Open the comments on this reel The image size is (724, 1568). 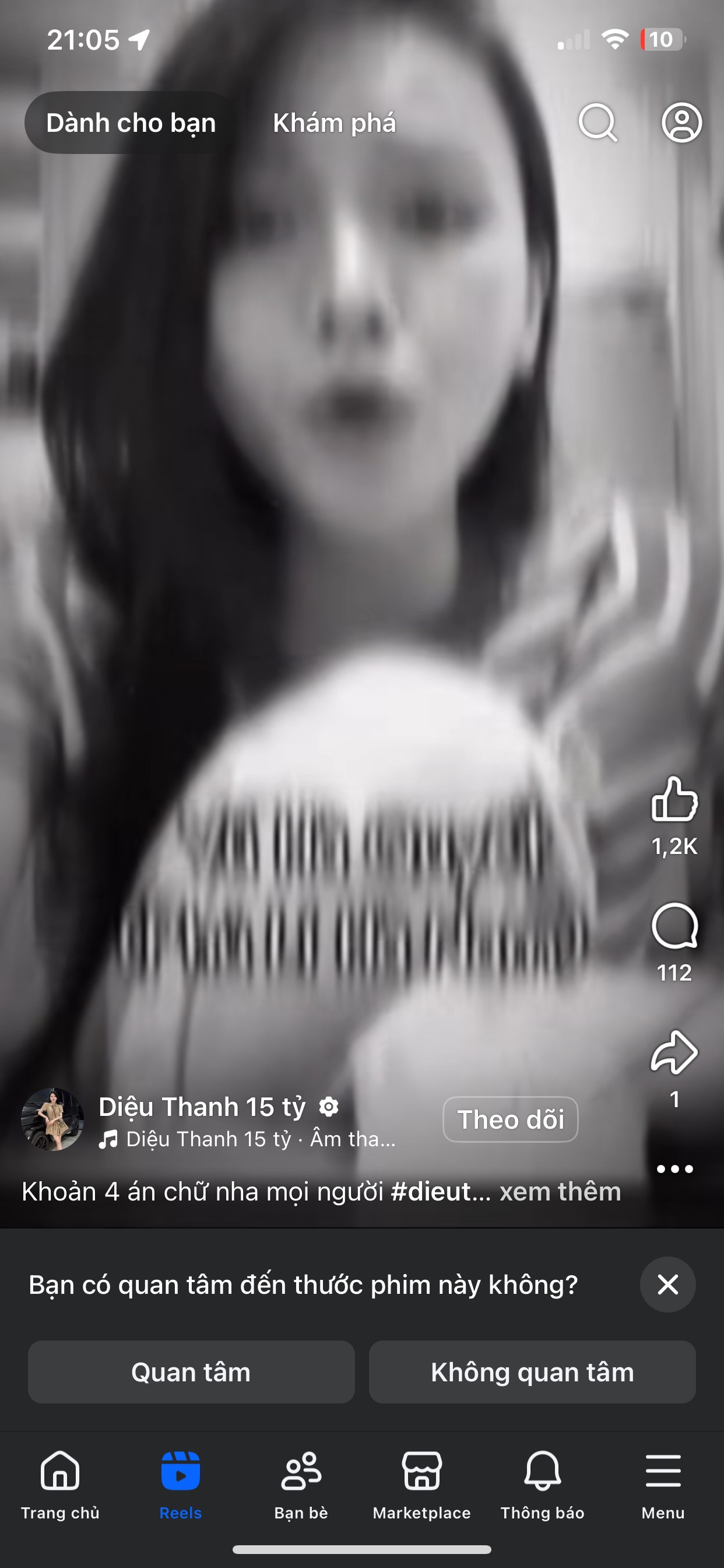tap(674, 926)
